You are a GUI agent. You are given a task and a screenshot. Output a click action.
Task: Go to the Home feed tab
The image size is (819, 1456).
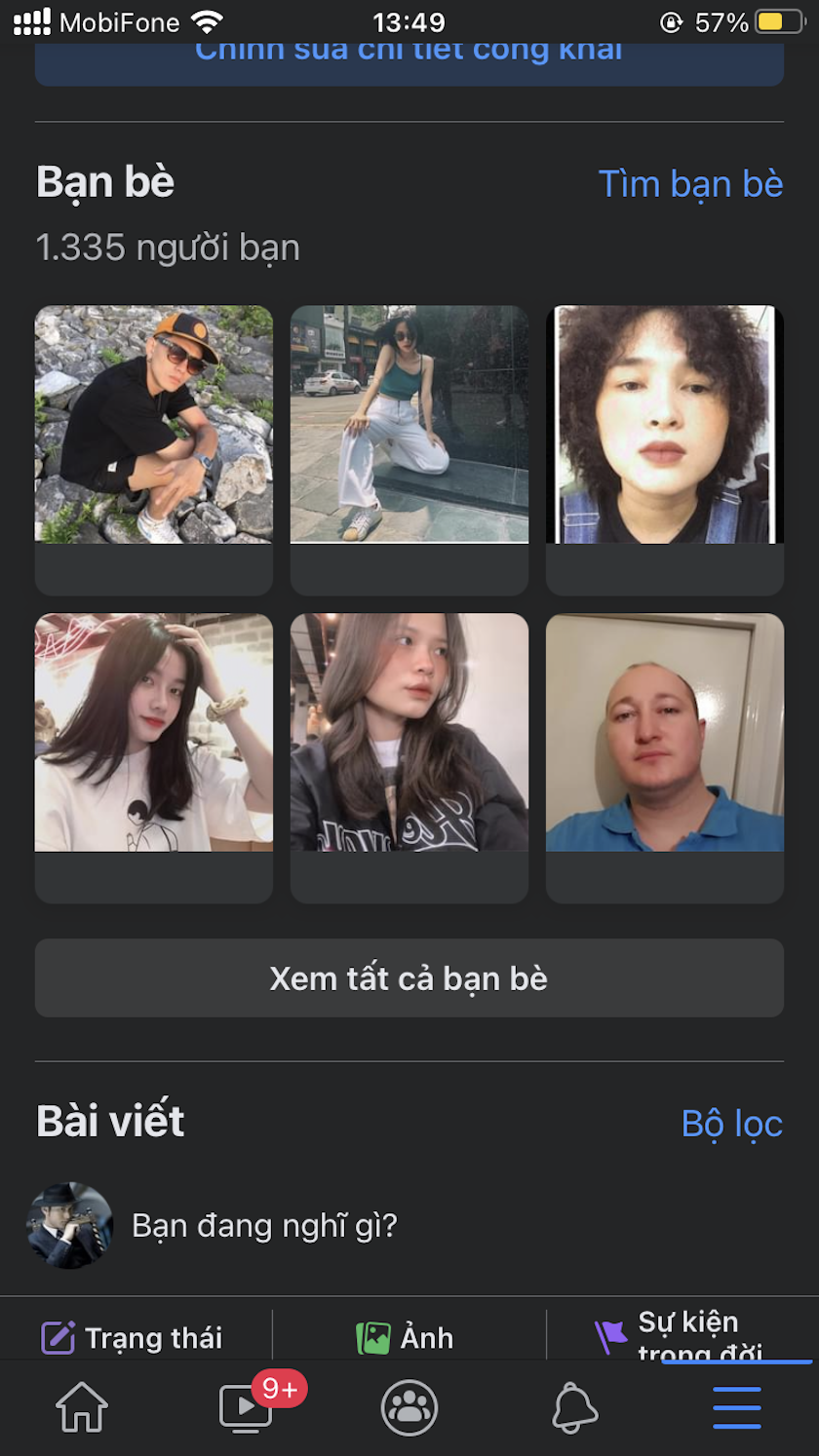tap(82, 1407)
